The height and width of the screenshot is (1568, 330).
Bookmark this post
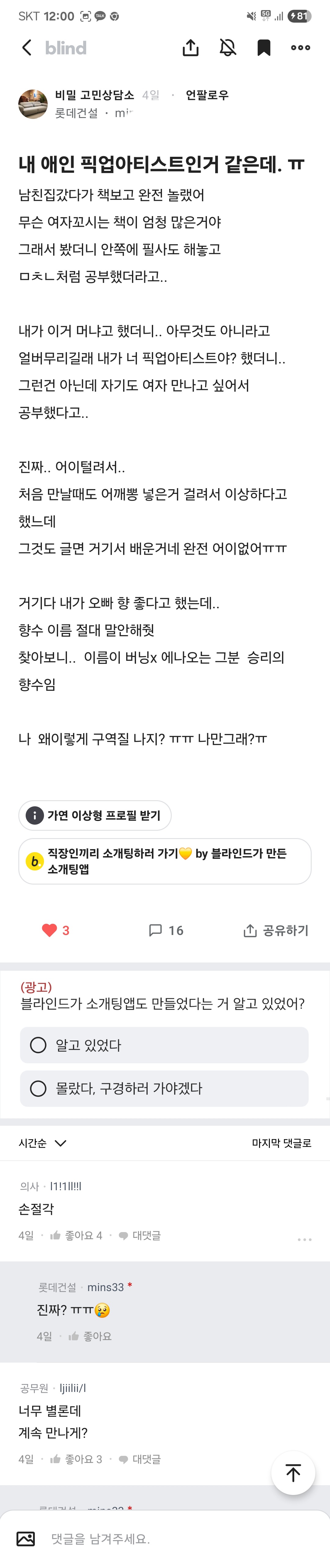pos(264,47)
